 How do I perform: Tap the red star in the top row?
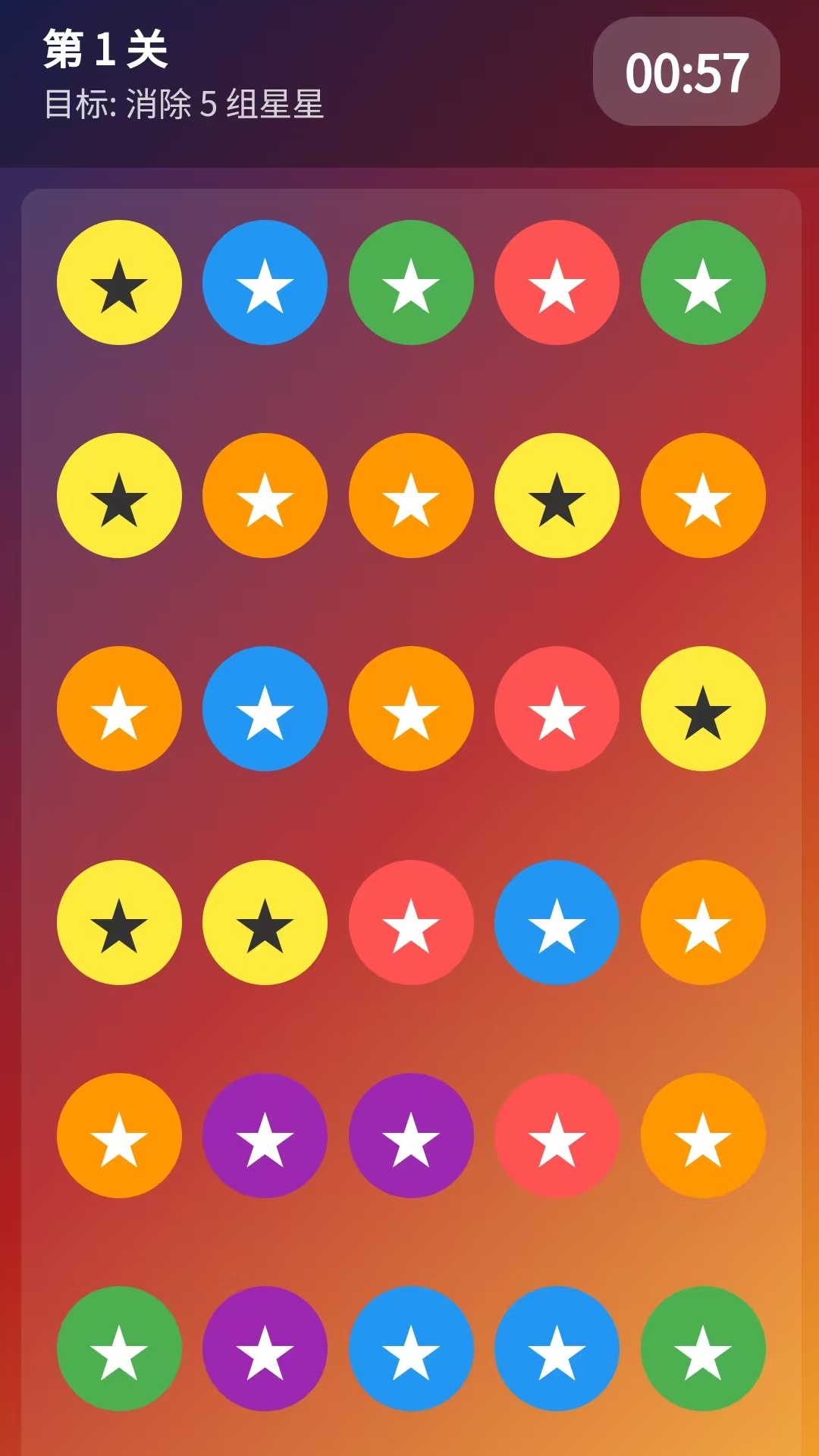(x=557, y=283)
